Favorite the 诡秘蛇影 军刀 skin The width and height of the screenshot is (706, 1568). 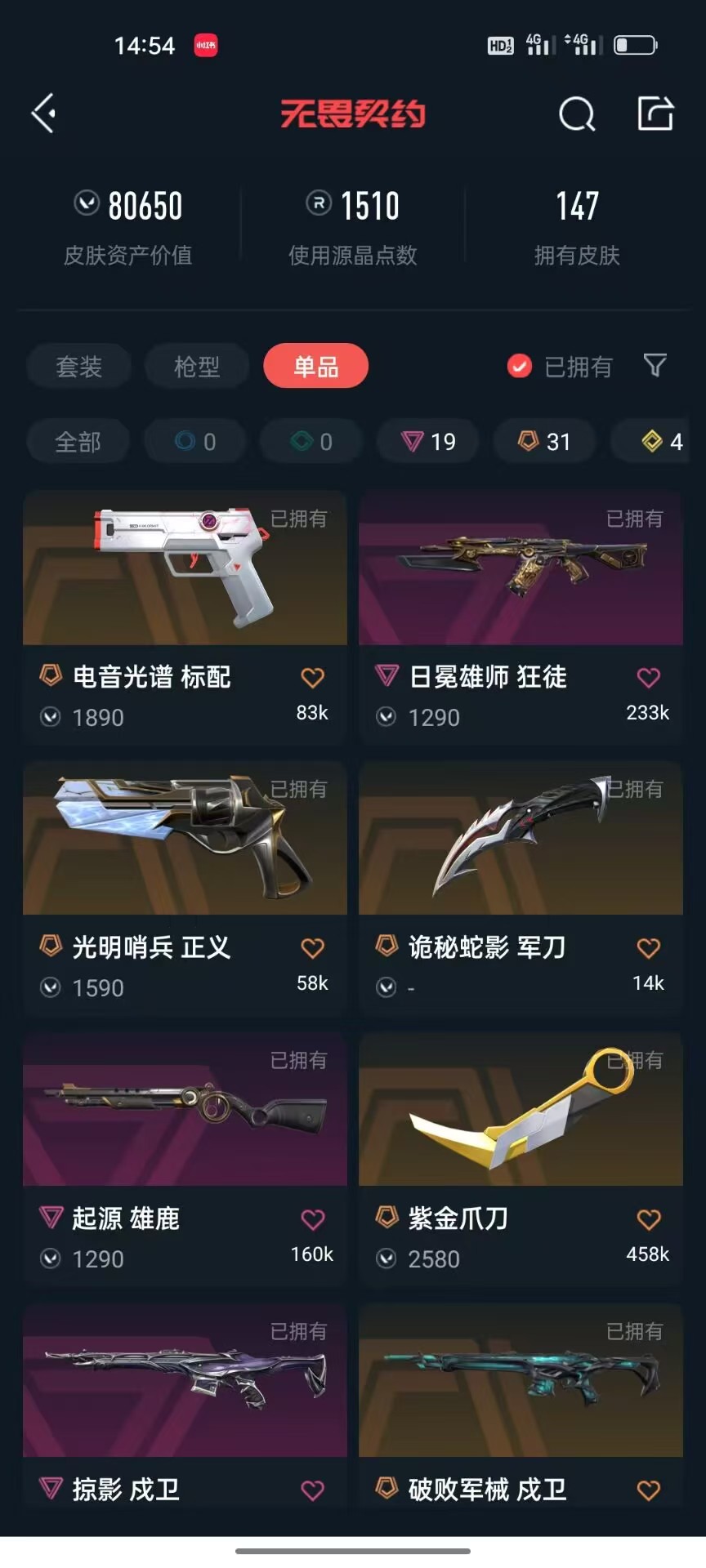[x=649, y=948]
